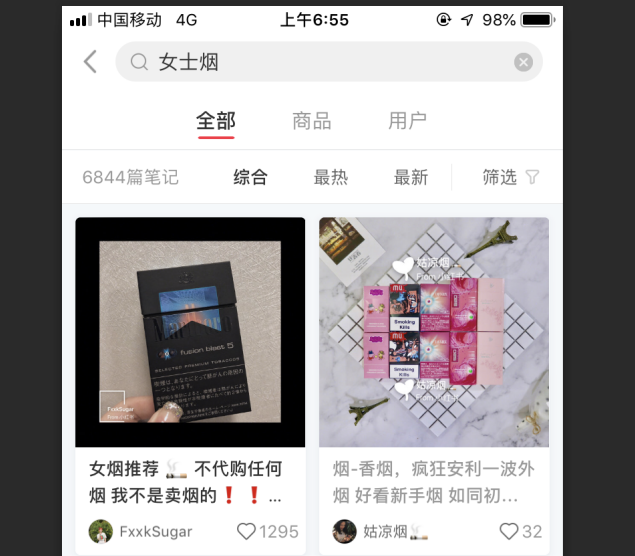Viewport: 635px width, 556px height.
Task: Open FxxkSugar's profile
Action: (141, 531)
